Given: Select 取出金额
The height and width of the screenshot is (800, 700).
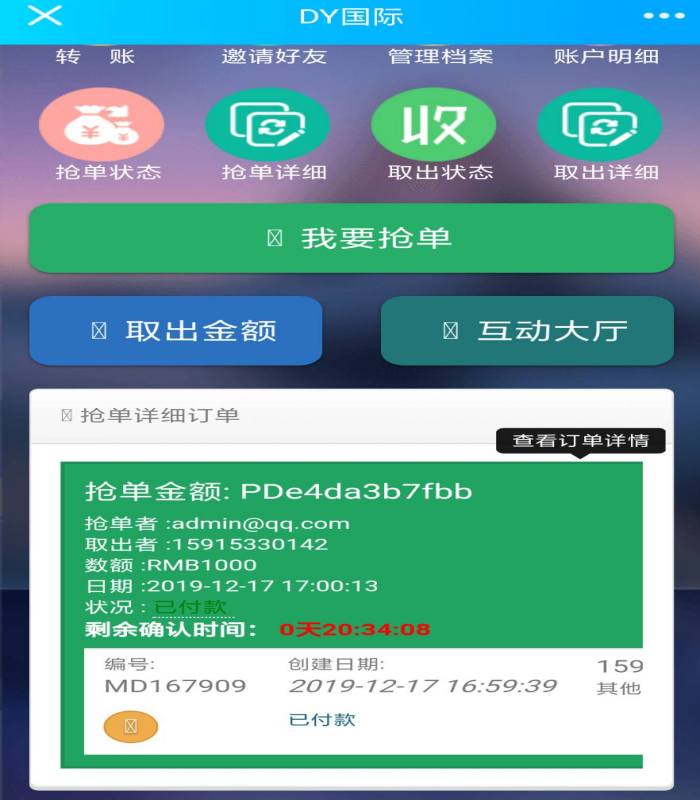Looking at the screenshot, I should [x=176, y=331].
